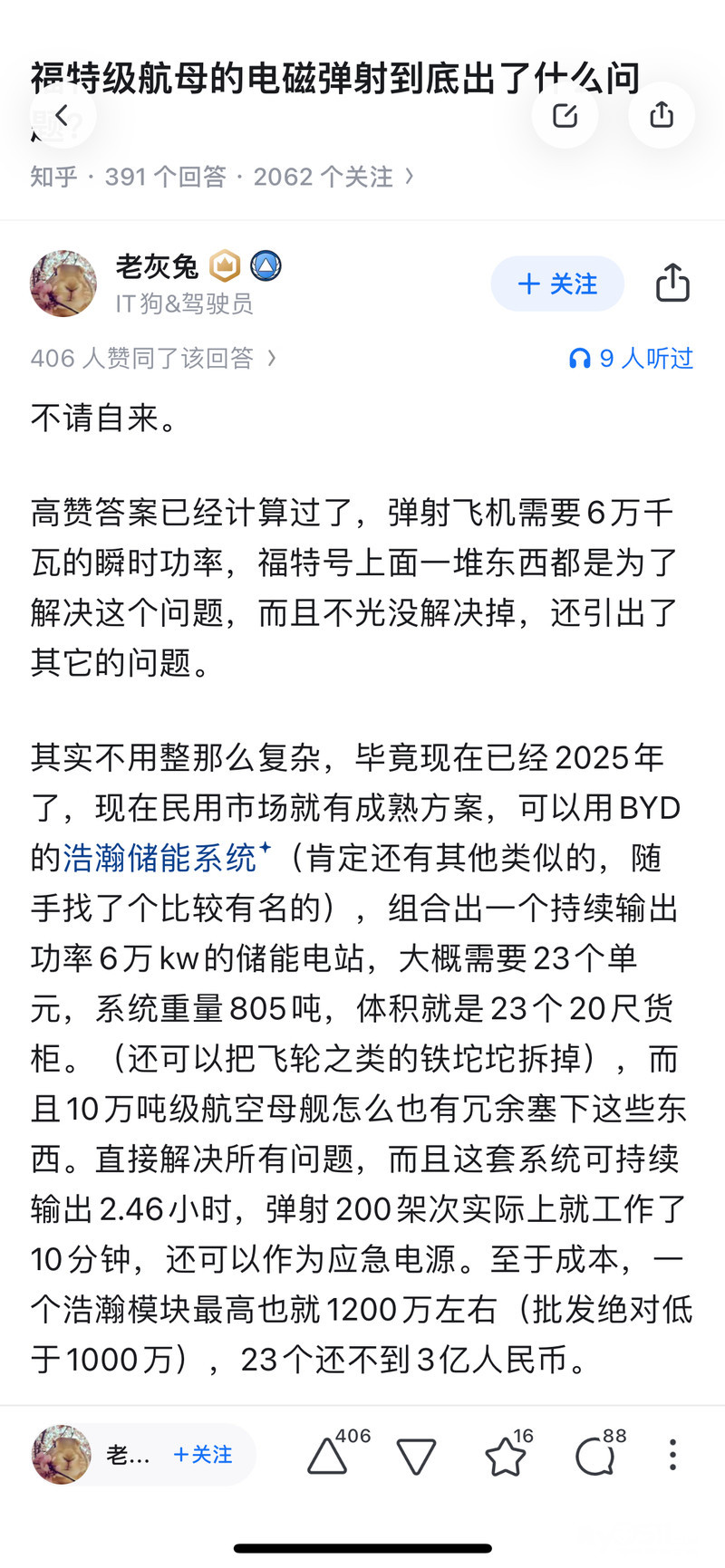
Task: Tap the write-answer edit icon
Action: [565, 115]
